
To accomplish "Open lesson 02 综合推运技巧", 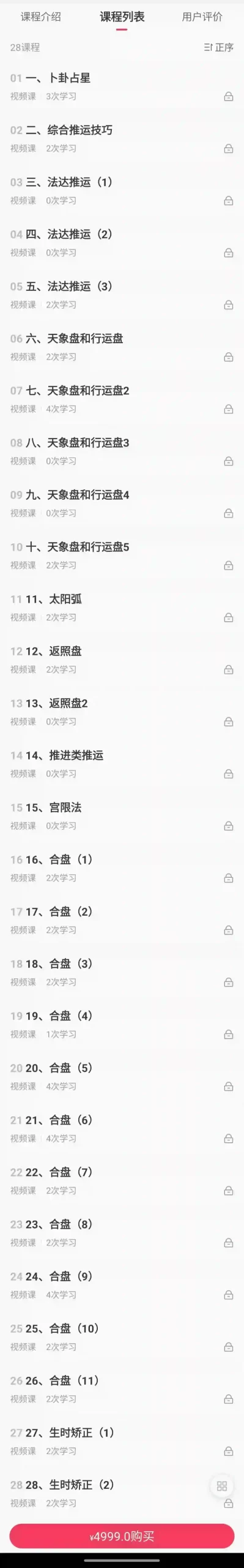I will (x=122, y=139).
